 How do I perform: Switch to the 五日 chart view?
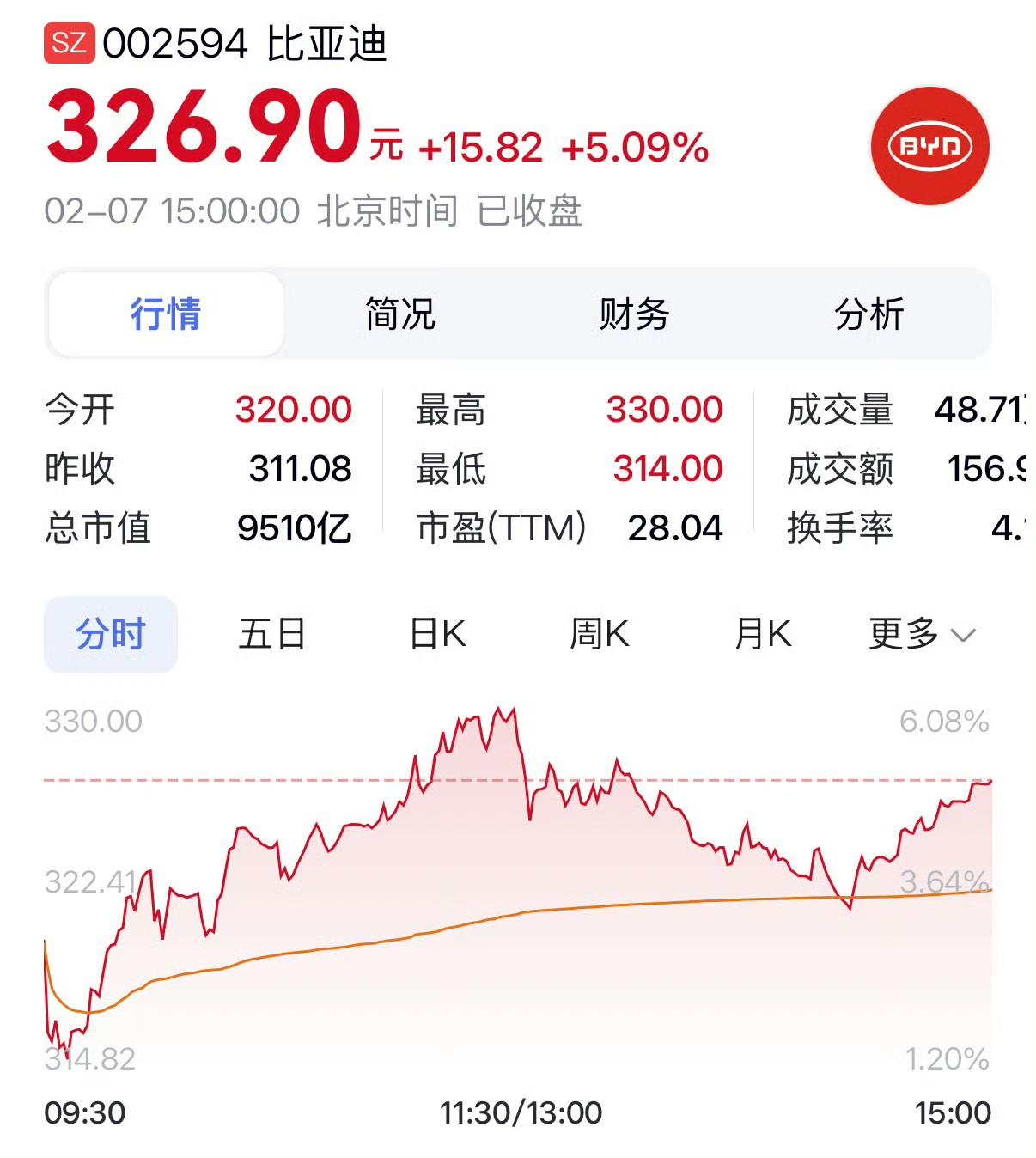(x=271, y=634)
